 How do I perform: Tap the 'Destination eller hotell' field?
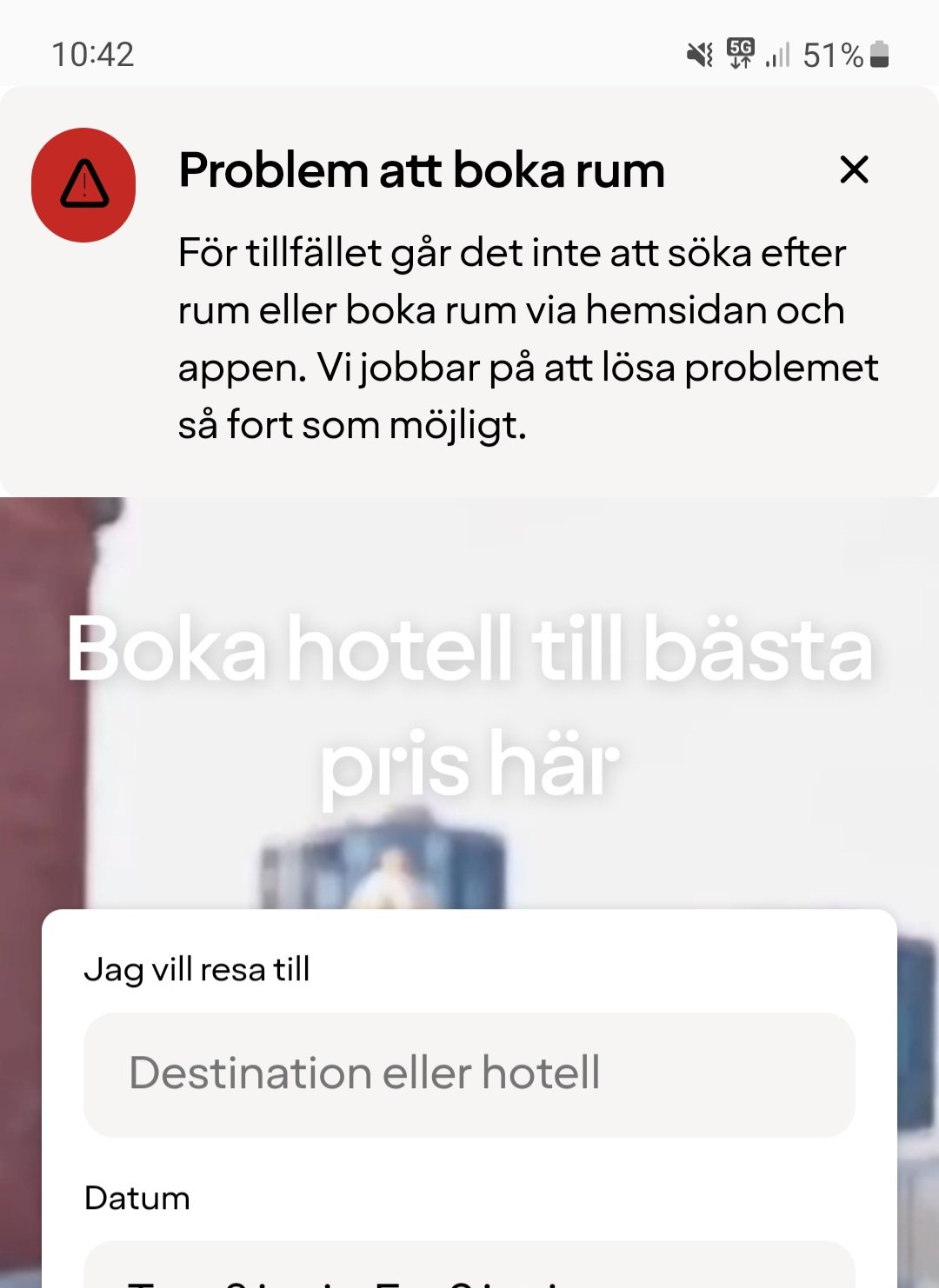point(469,1074)
